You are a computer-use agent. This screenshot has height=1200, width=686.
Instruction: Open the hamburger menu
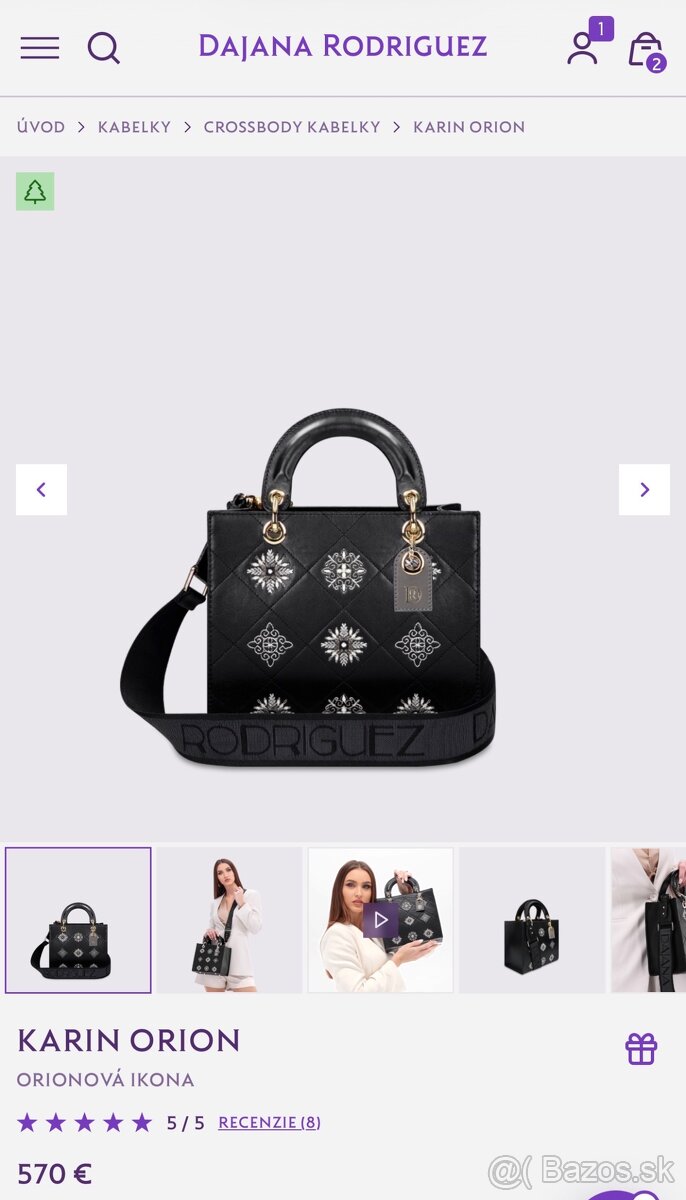(40, 47)
